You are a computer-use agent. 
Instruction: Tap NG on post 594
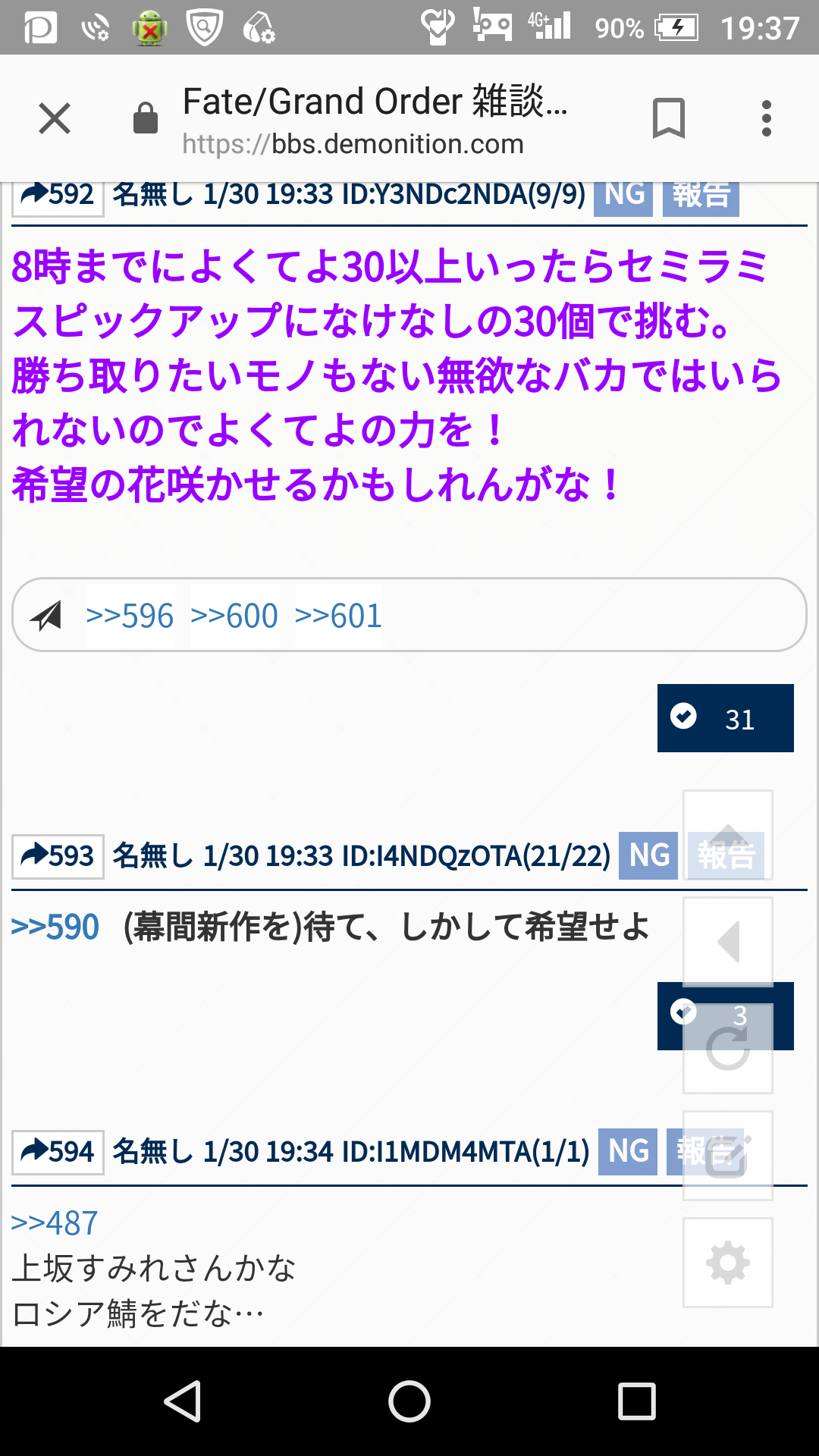pos(628,1152)
